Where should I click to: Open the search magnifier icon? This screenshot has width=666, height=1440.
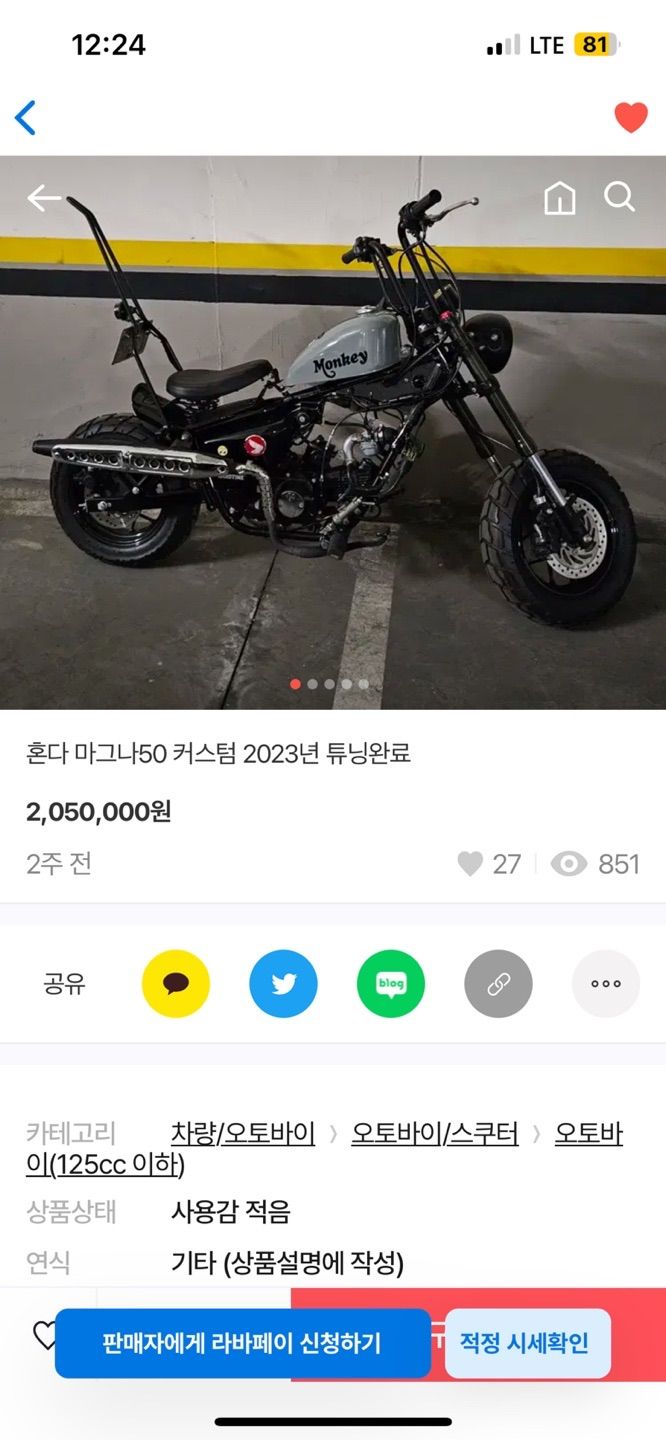coord(619,197)
